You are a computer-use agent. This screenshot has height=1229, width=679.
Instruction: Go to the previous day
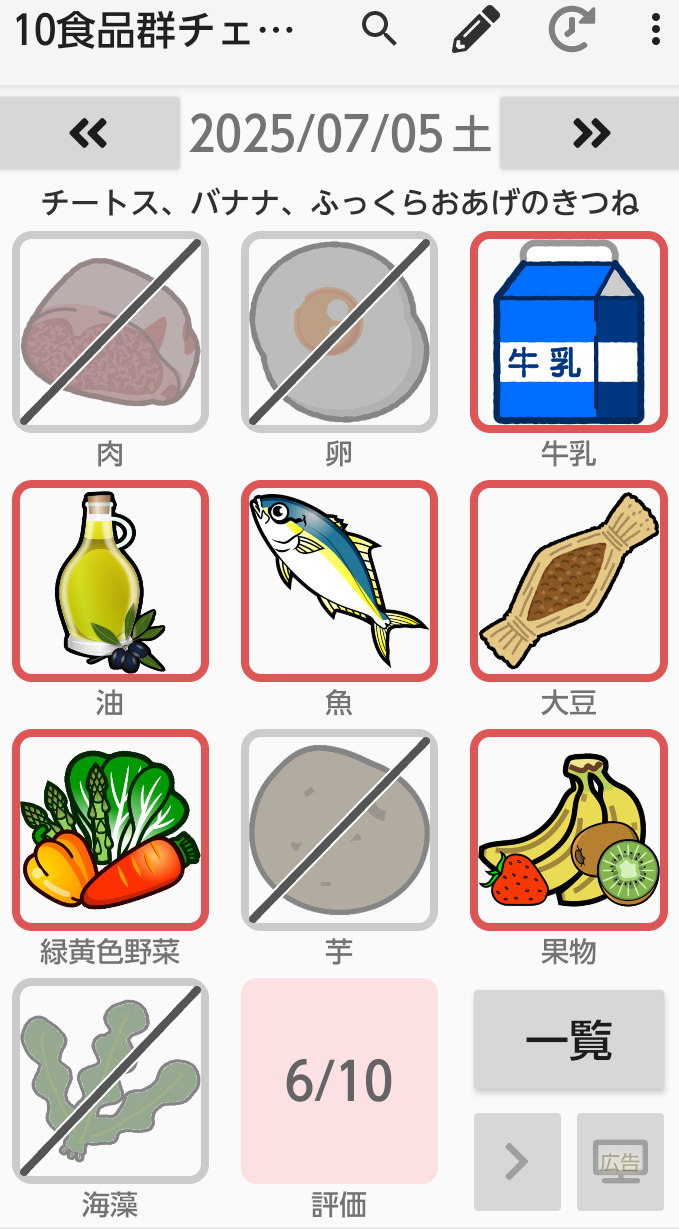pos(90,133)
